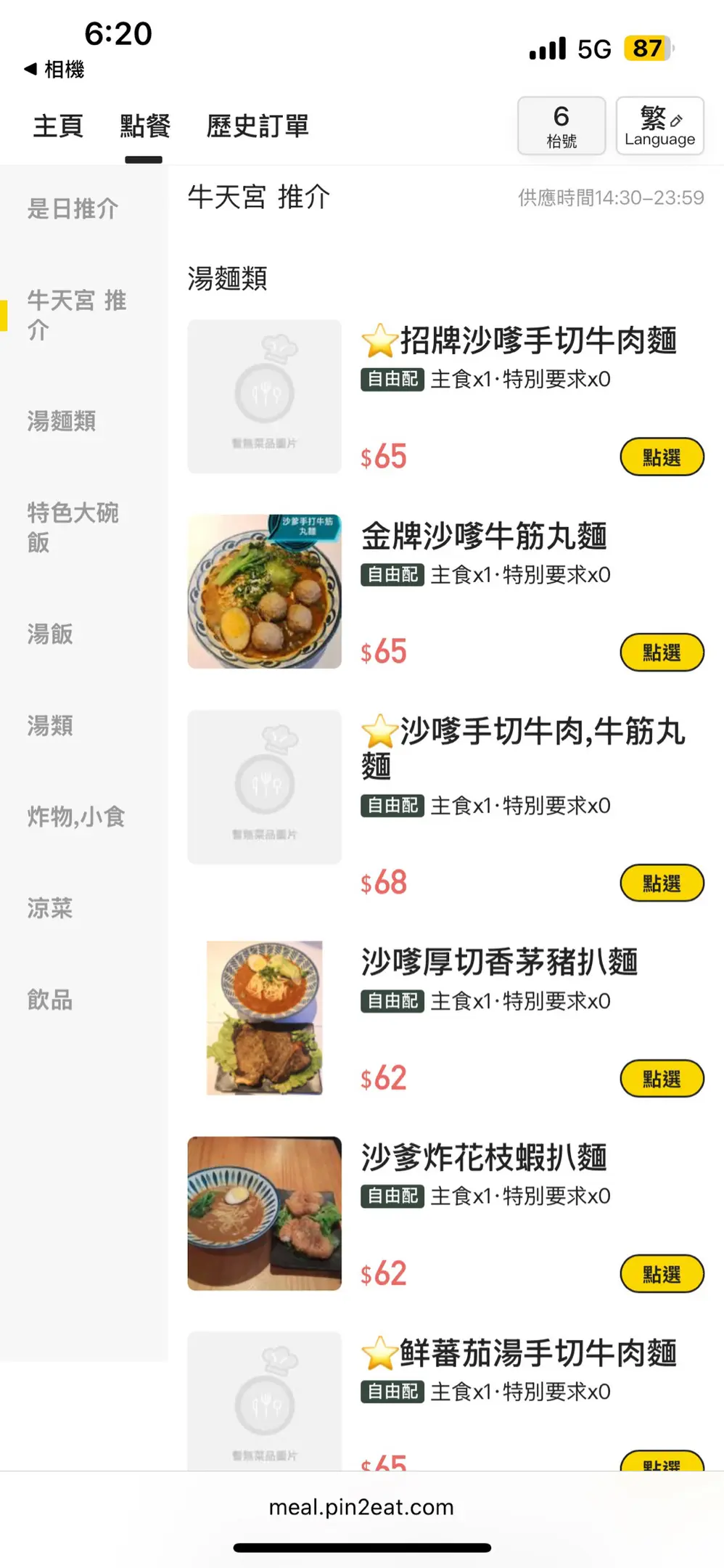Switch to the 主頁 tab
Viewport: 724px width, 1568px height.
pos(58,126)
